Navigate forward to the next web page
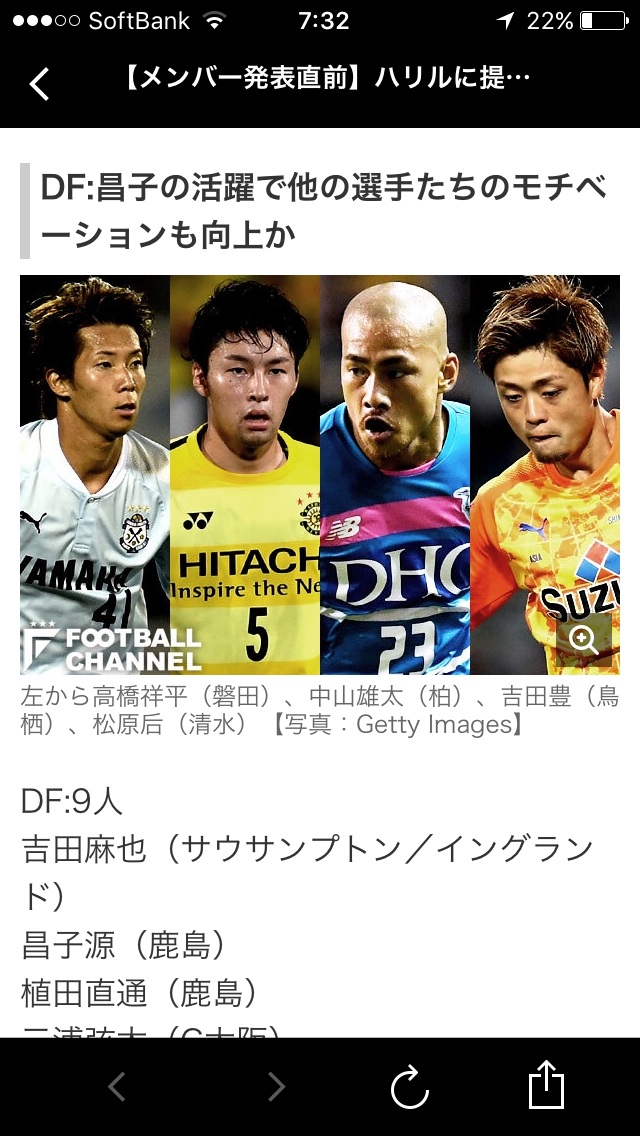Screen dimensions: 640x1136 coord(276,1086)
